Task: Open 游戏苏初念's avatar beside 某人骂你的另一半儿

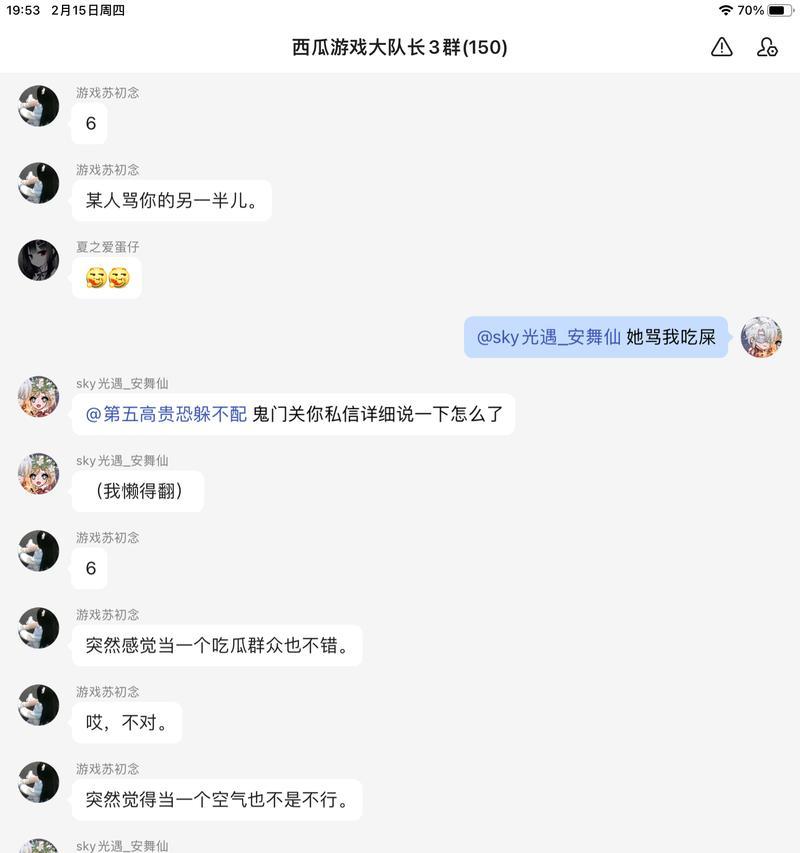Action: [x=39, y=183]
